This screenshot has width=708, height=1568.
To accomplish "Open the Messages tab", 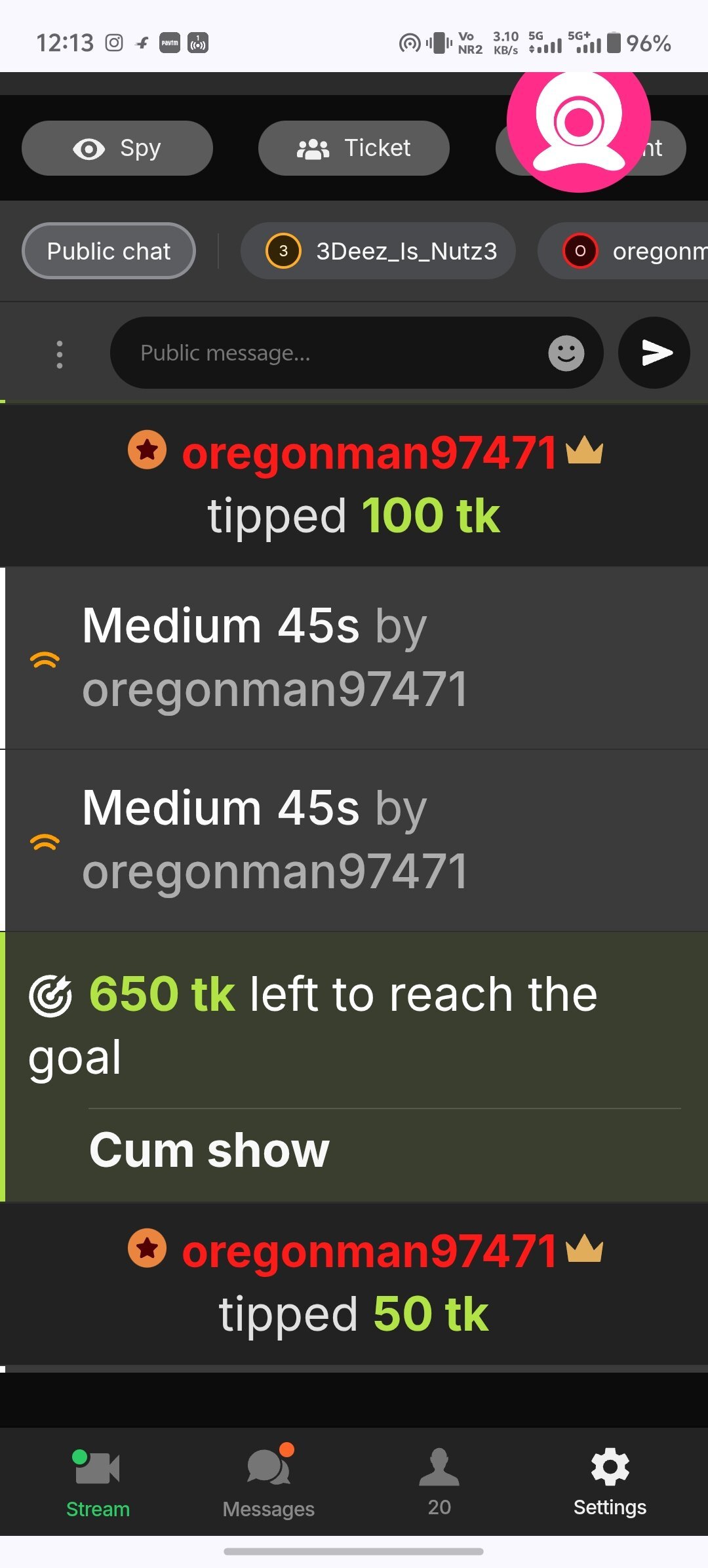I will pos(268,1481).
